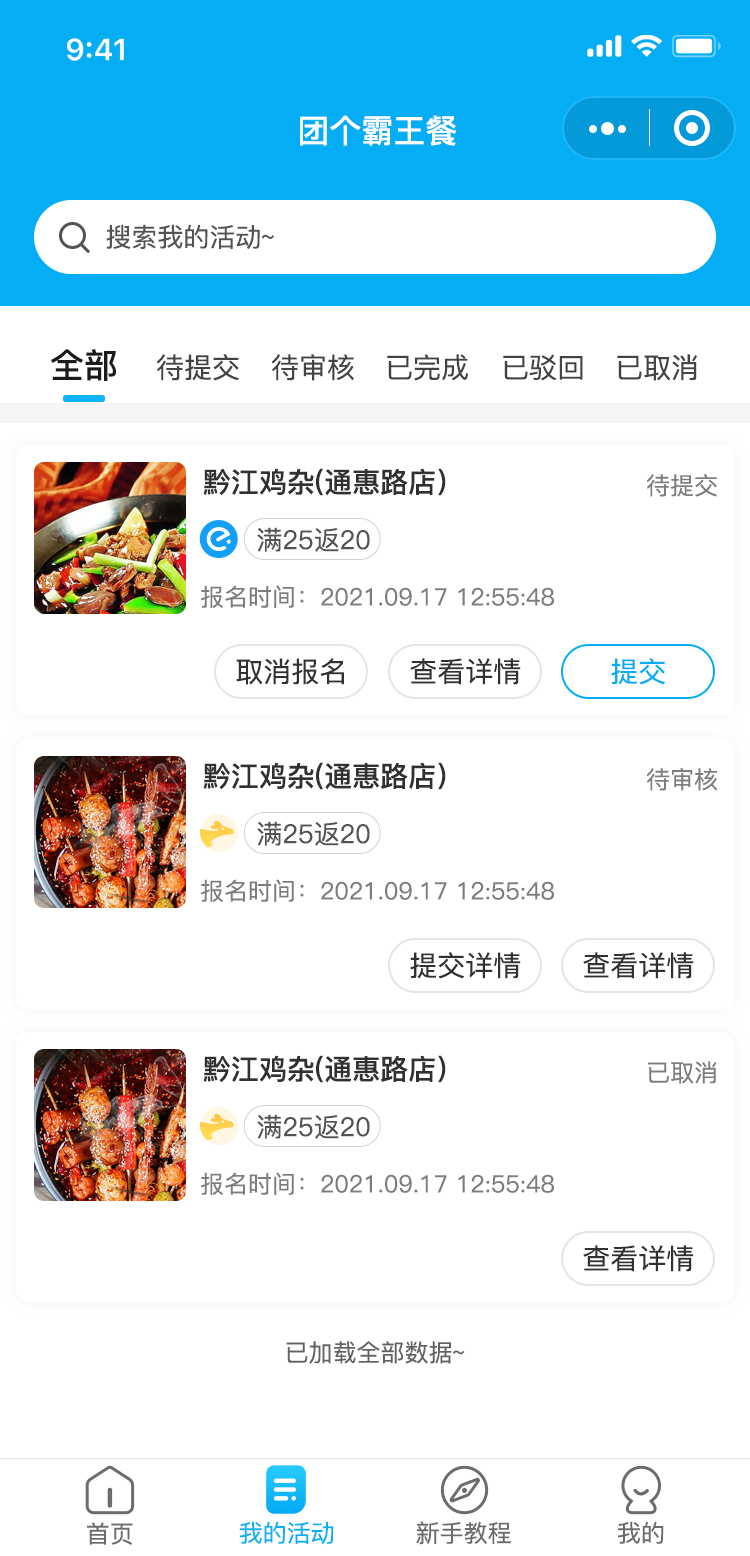750x1556 pixels.
Task: Tap the 搜索我的活动 search box
Action: [x=375, y=237]
